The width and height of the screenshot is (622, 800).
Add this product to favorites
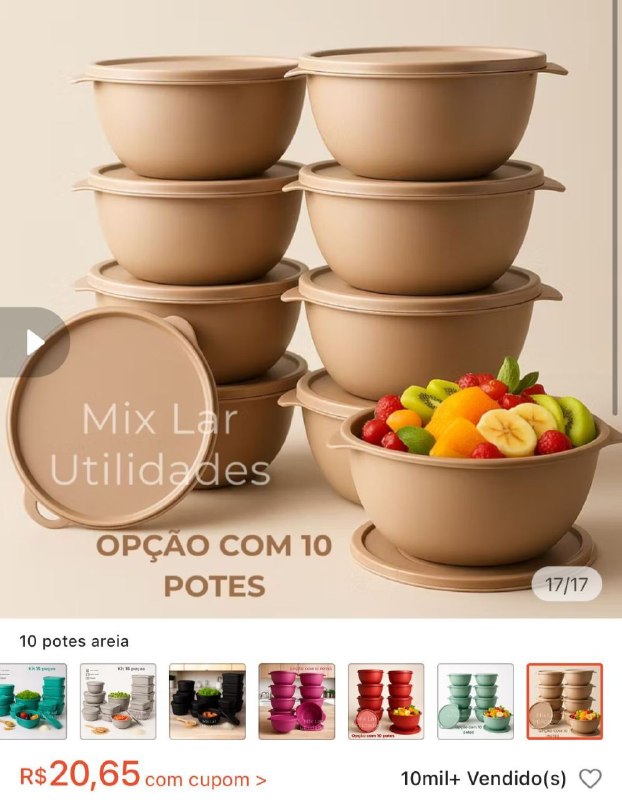click(591, 778)
